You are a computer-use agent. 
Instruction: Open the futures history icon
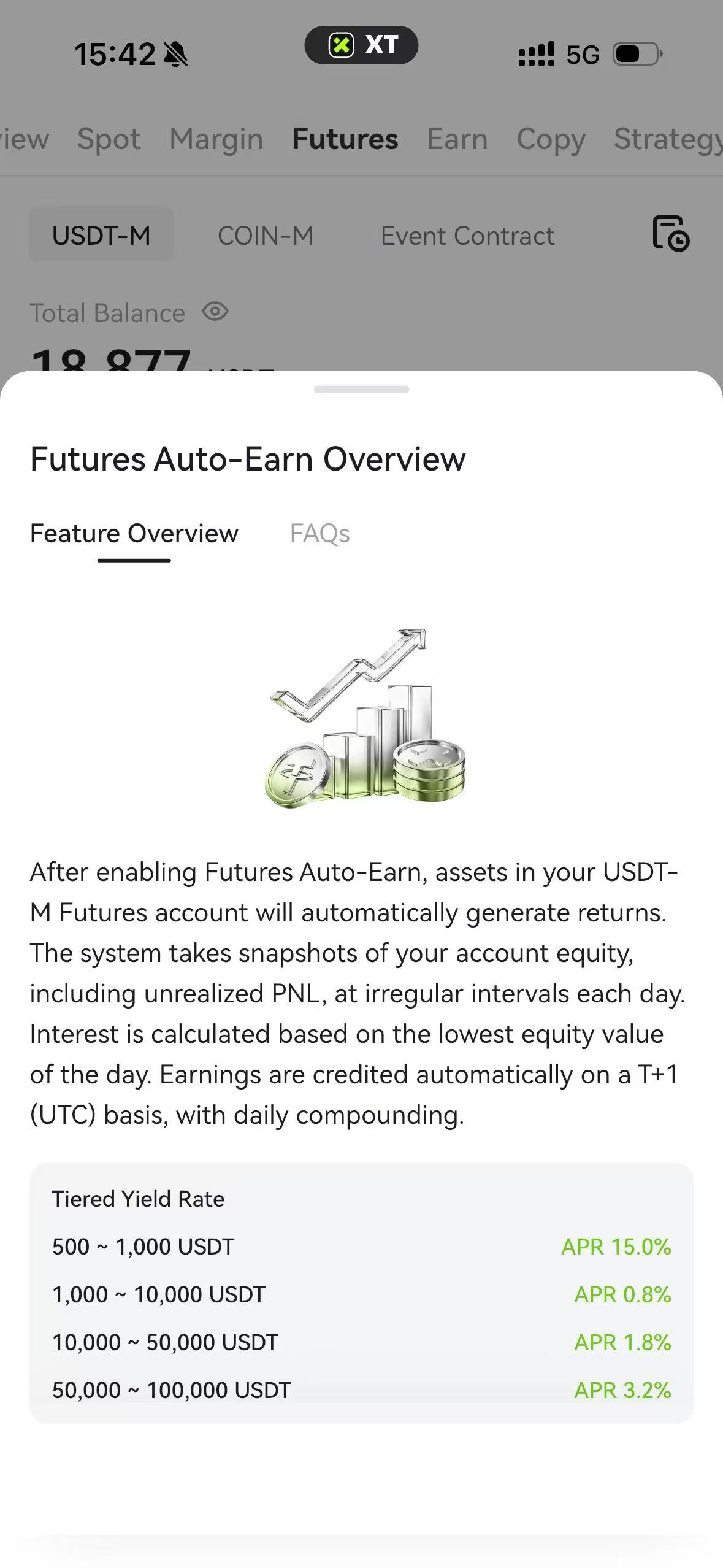pyautogui.click(x=670, y=234)
